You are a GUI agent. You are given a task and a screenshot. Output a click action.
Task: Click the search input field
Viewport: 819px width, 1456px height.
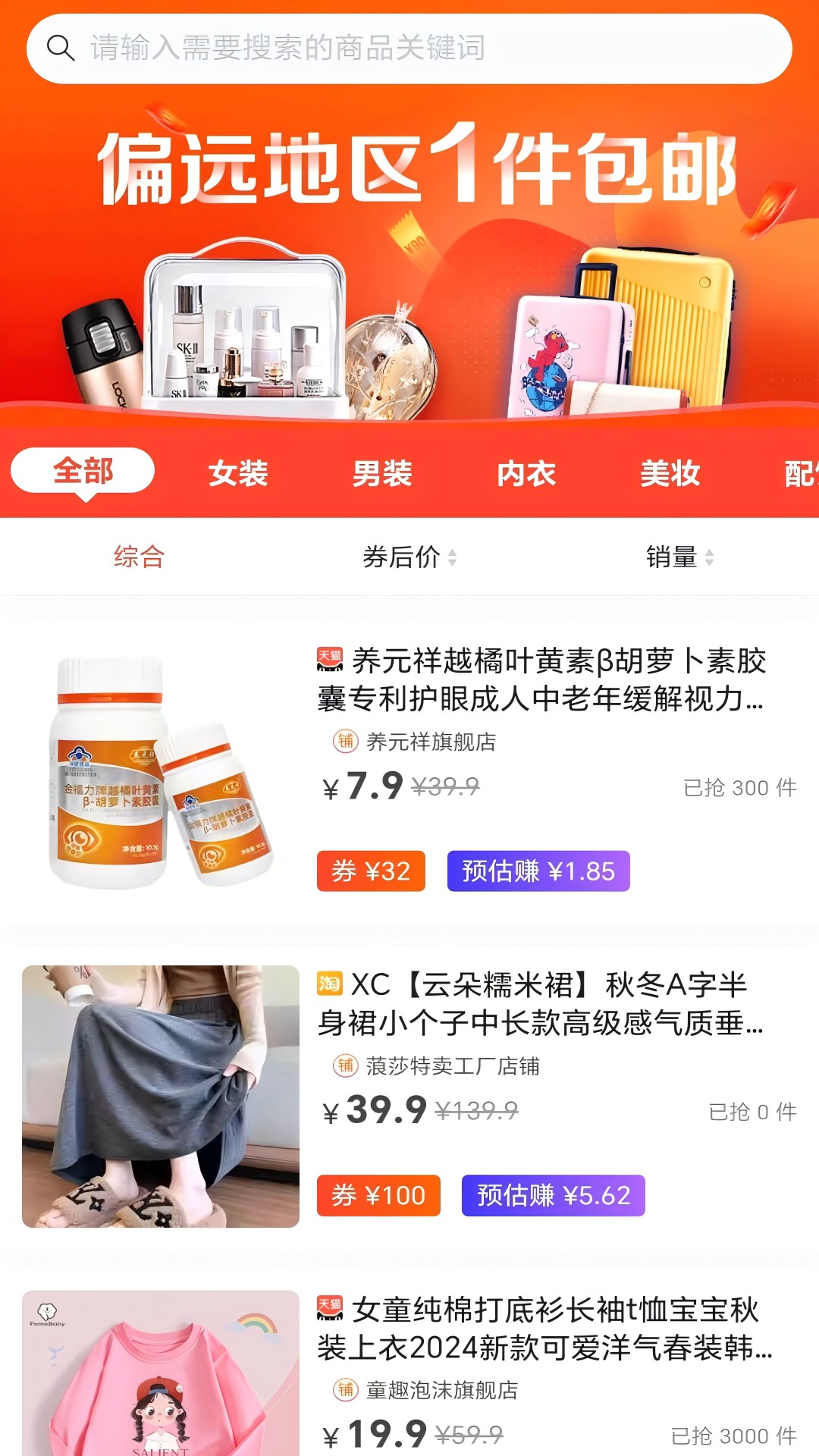tap(409, 47)
